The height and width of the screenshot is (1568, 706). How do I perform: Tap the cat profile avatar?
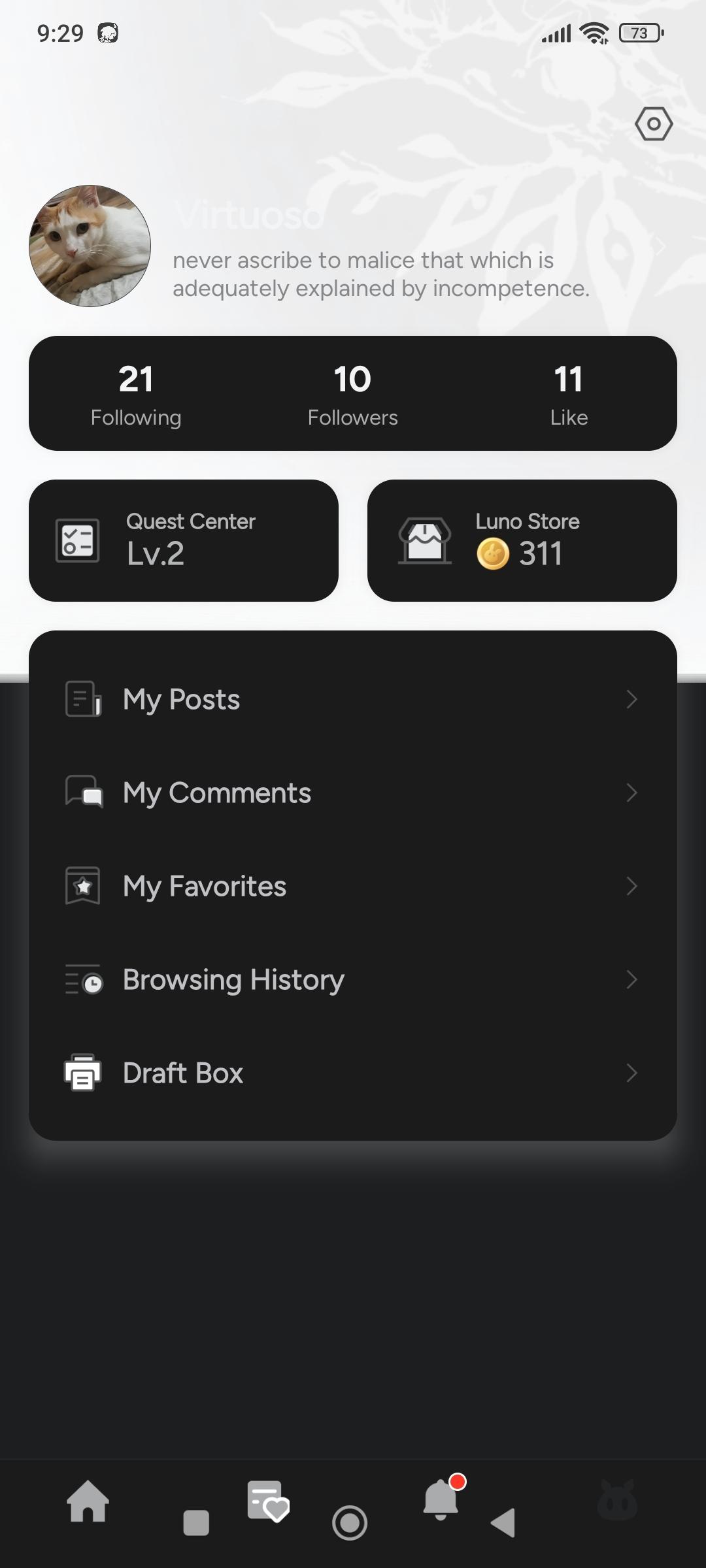(x=90, y=246)
